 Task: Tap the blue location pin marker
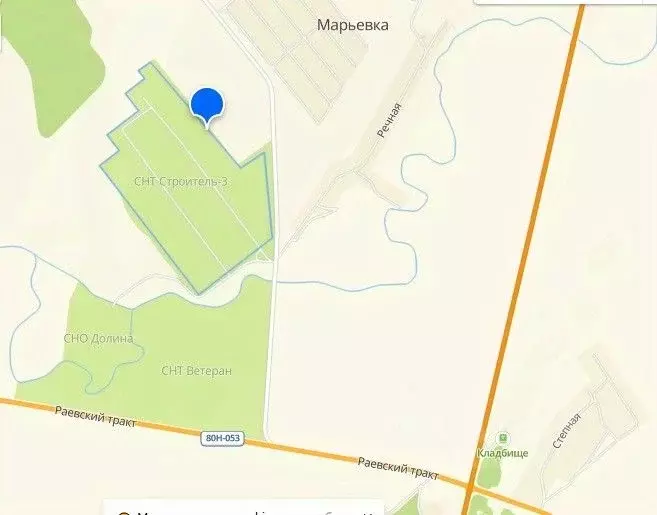(x=207, y=104)
